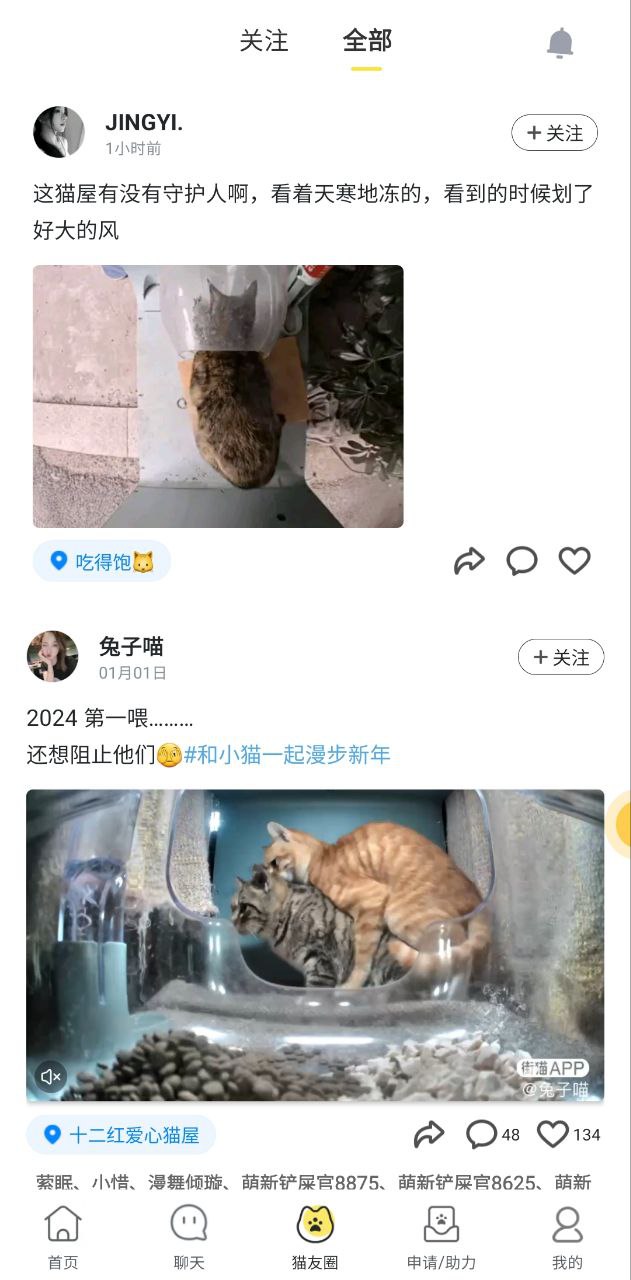Share 兔子喵's post
Viewport: 631px width, 1280px height.
pos(428,1134)
